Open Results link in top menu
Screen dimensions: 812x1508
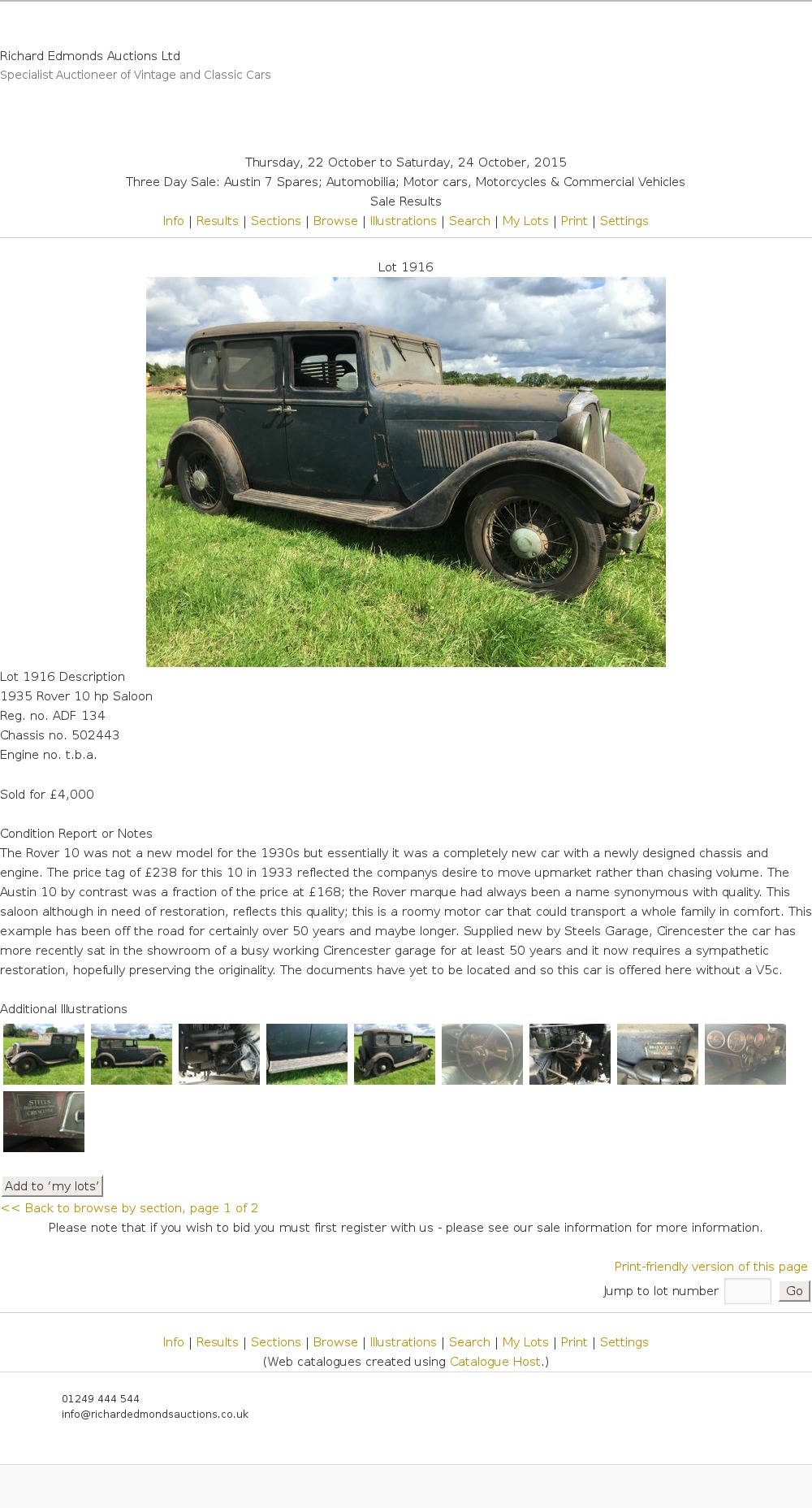click(x=217, y=221)
